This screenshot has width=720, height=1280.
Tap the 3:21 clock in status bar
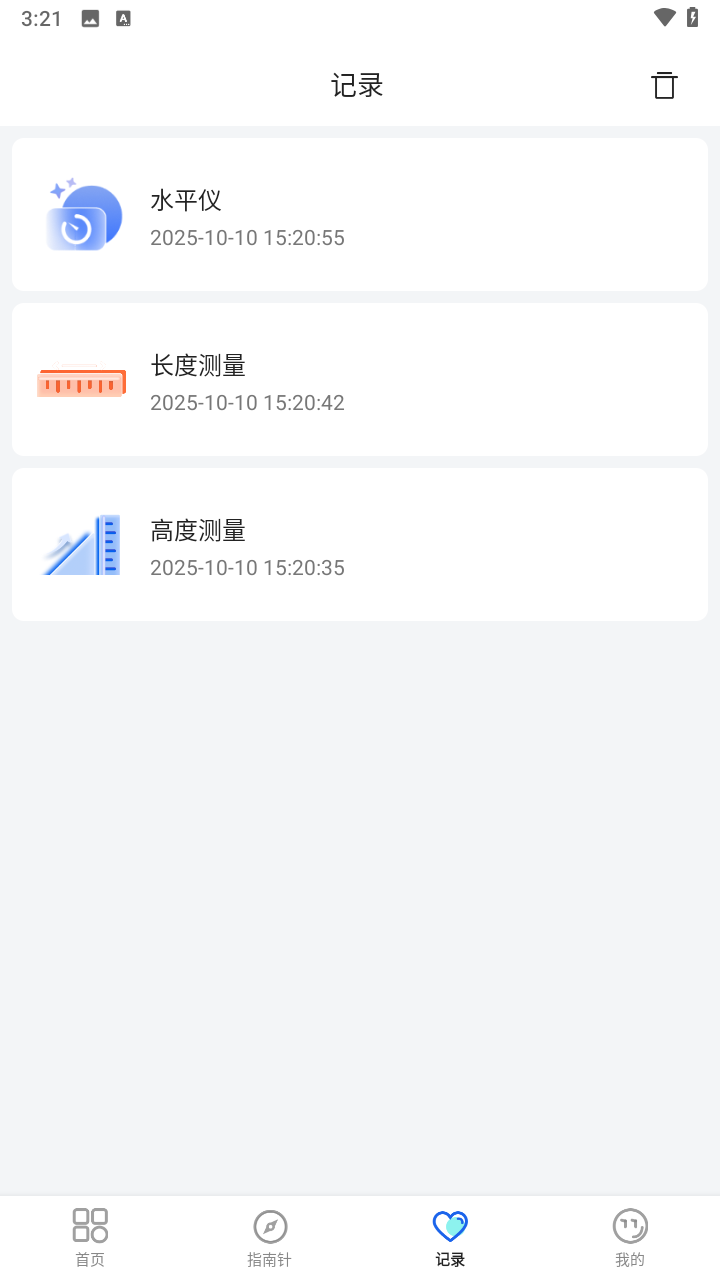41,17
